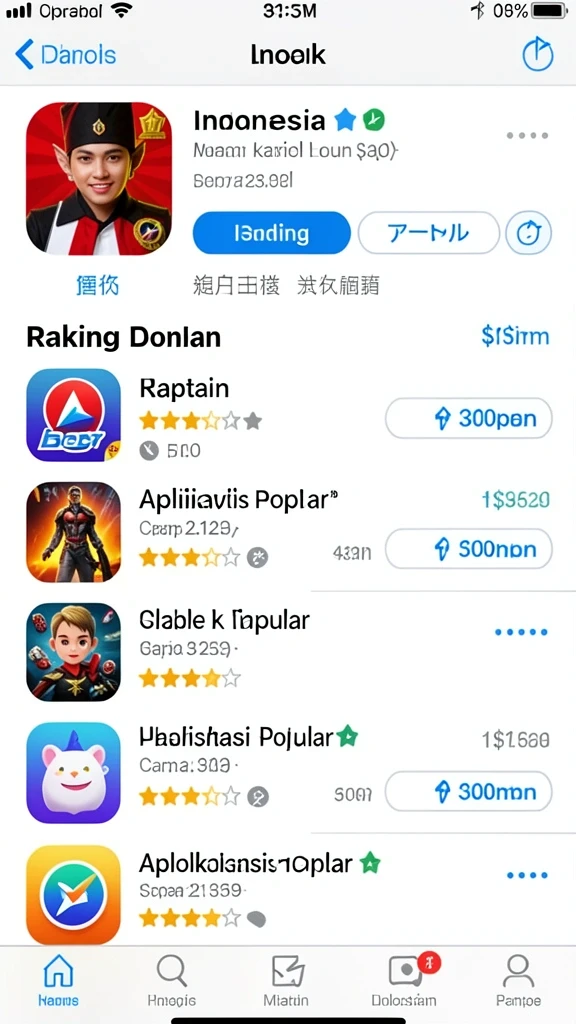Switch to the Naoms home tab

(58, 980)
